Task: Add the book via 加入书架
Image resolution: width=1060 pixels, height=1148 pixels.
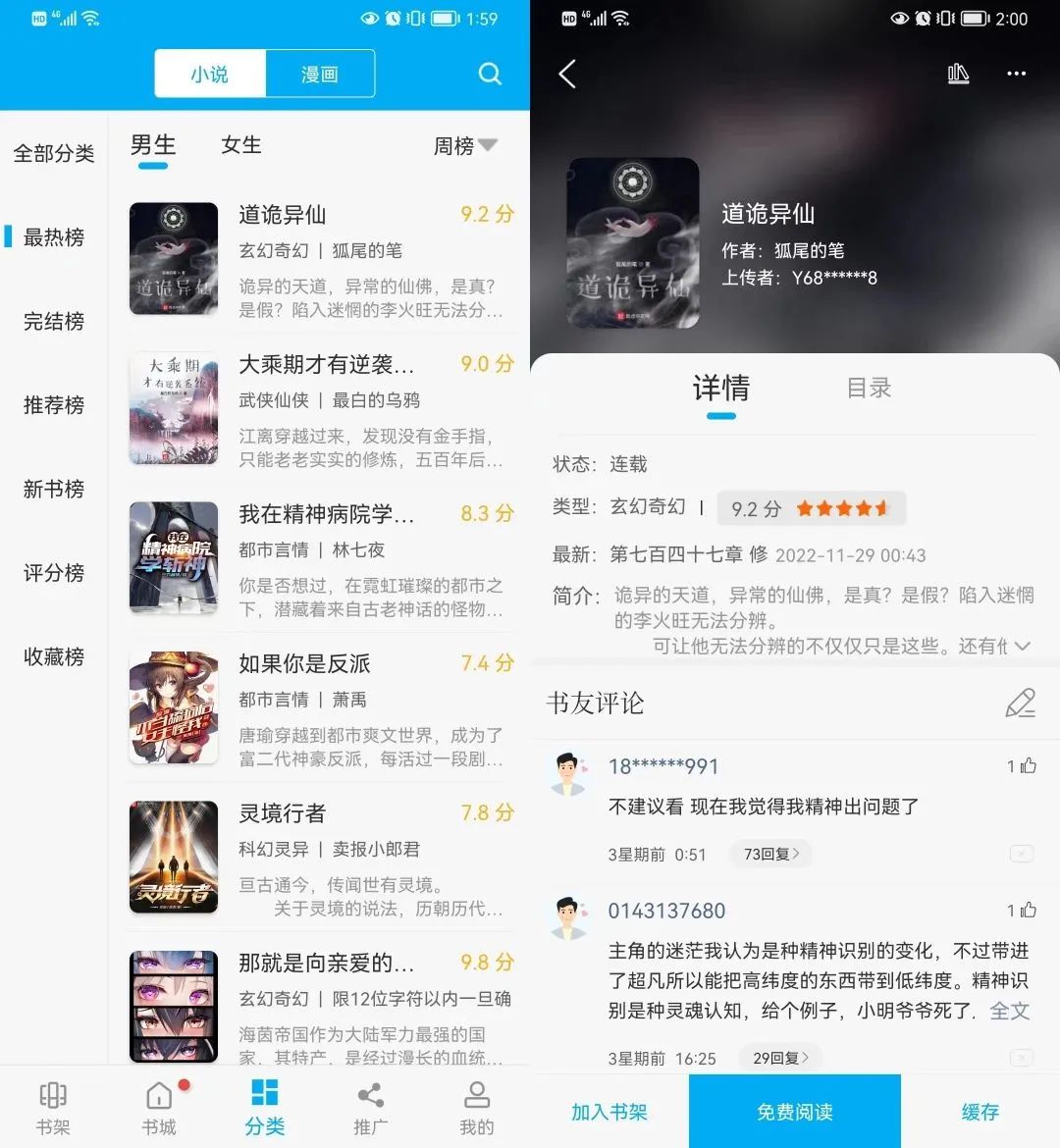Action: click(609, 1112)
